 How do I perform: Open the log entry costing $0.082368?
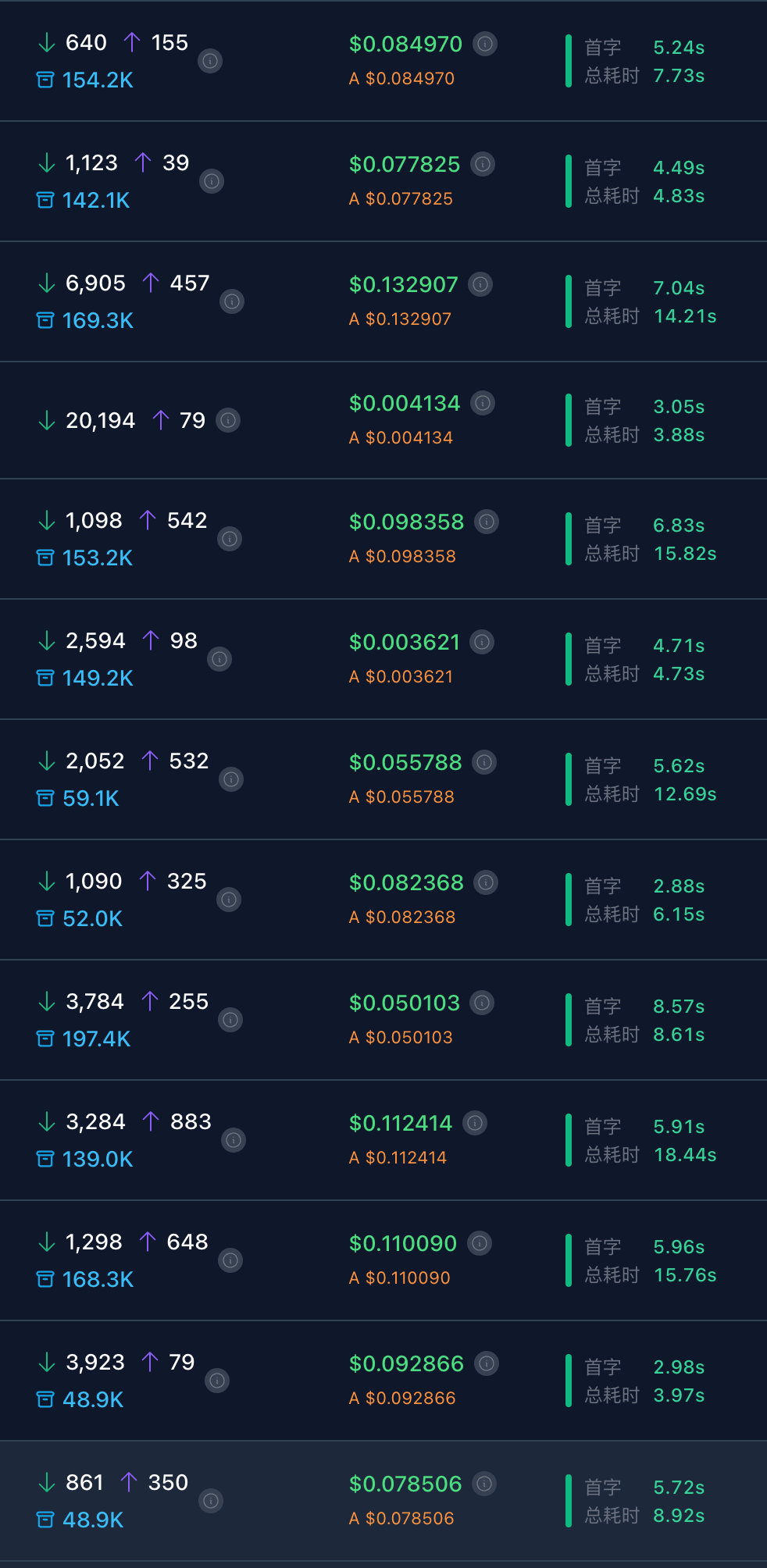[x=383, y=900]
